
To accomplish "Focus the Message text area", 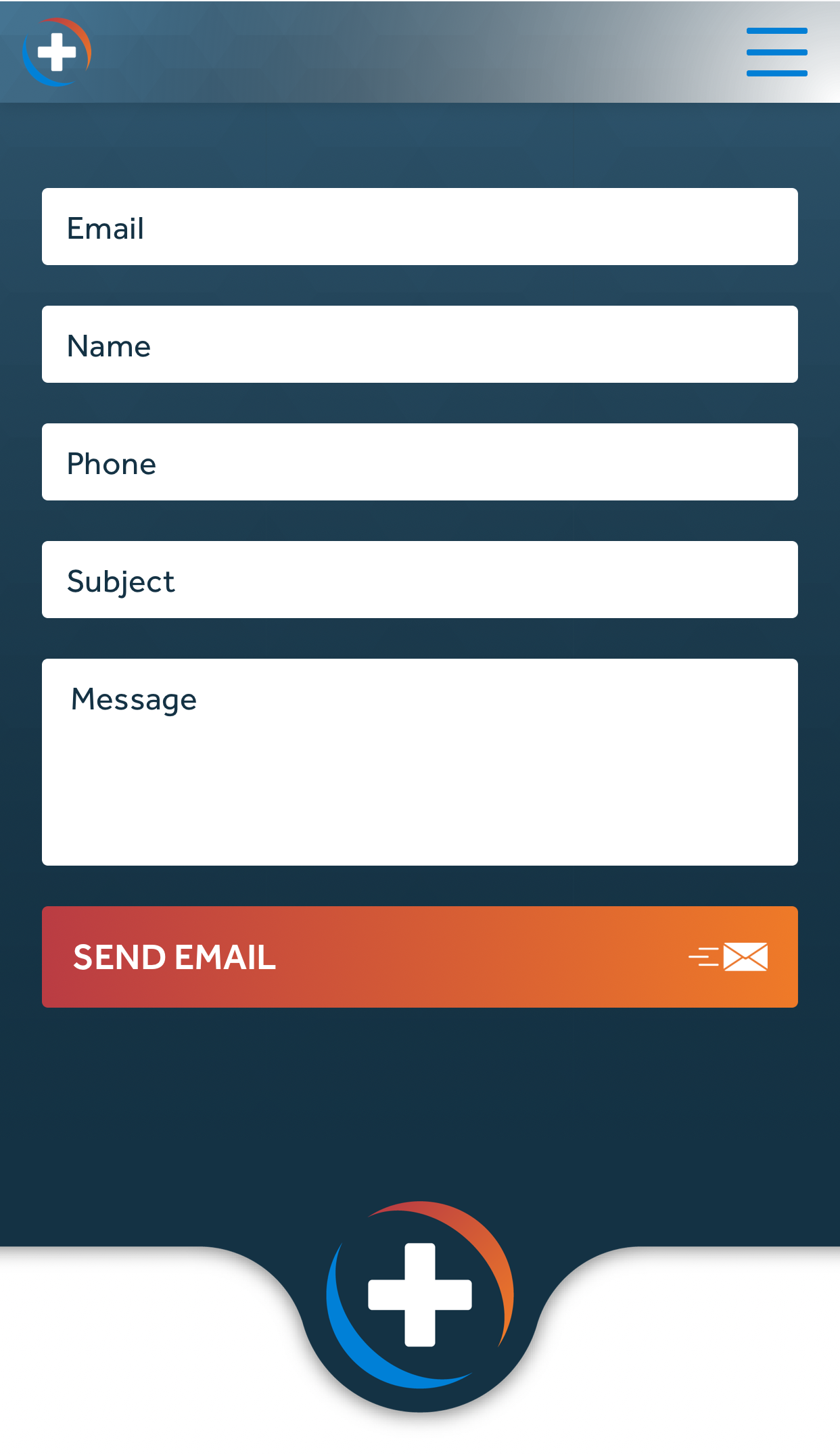I will (x=419, y=762).
